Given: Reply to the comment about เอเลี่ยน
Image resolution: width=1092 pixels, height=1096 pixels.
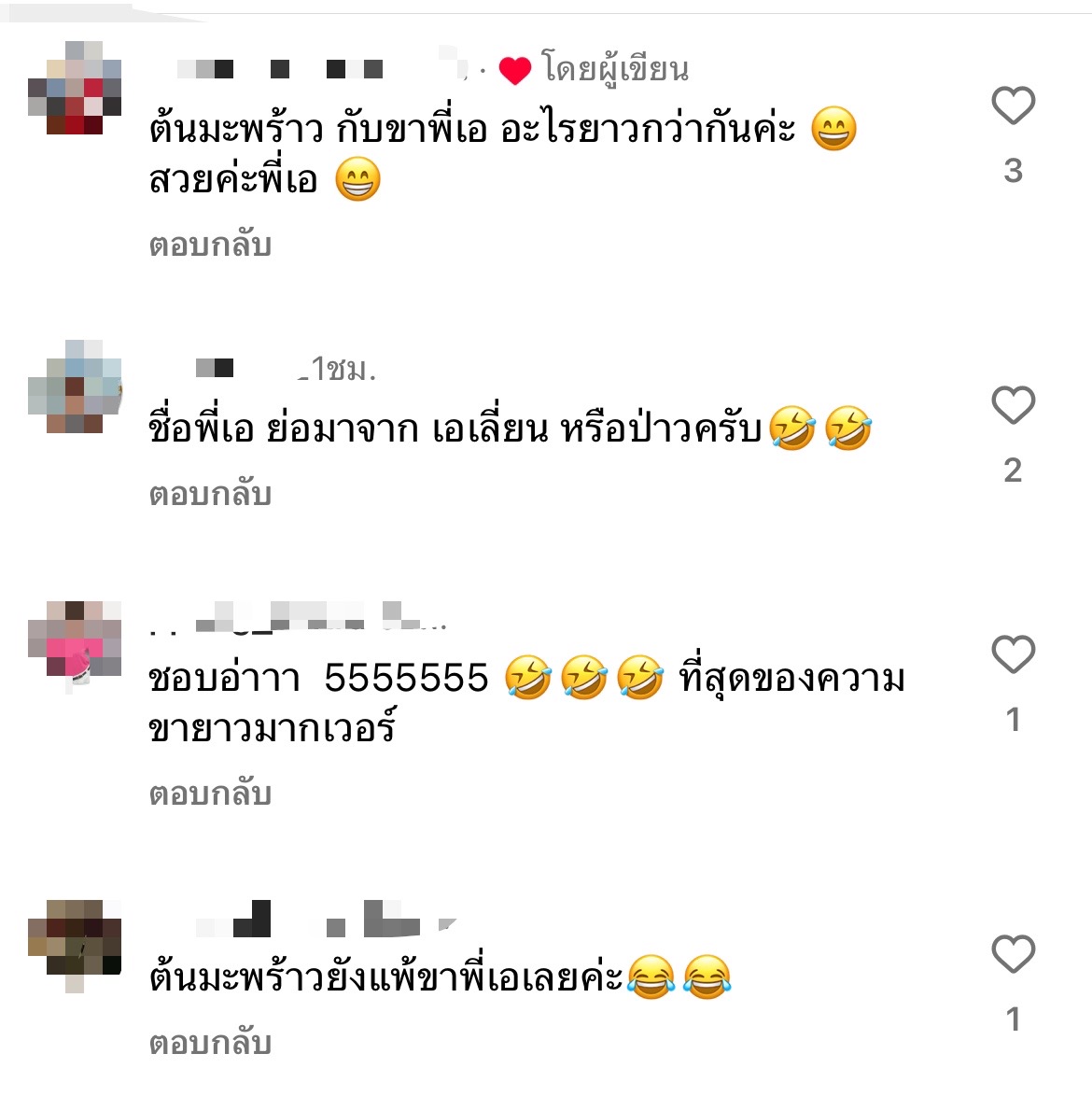Looking at the screenshot, I should (210, 495).
